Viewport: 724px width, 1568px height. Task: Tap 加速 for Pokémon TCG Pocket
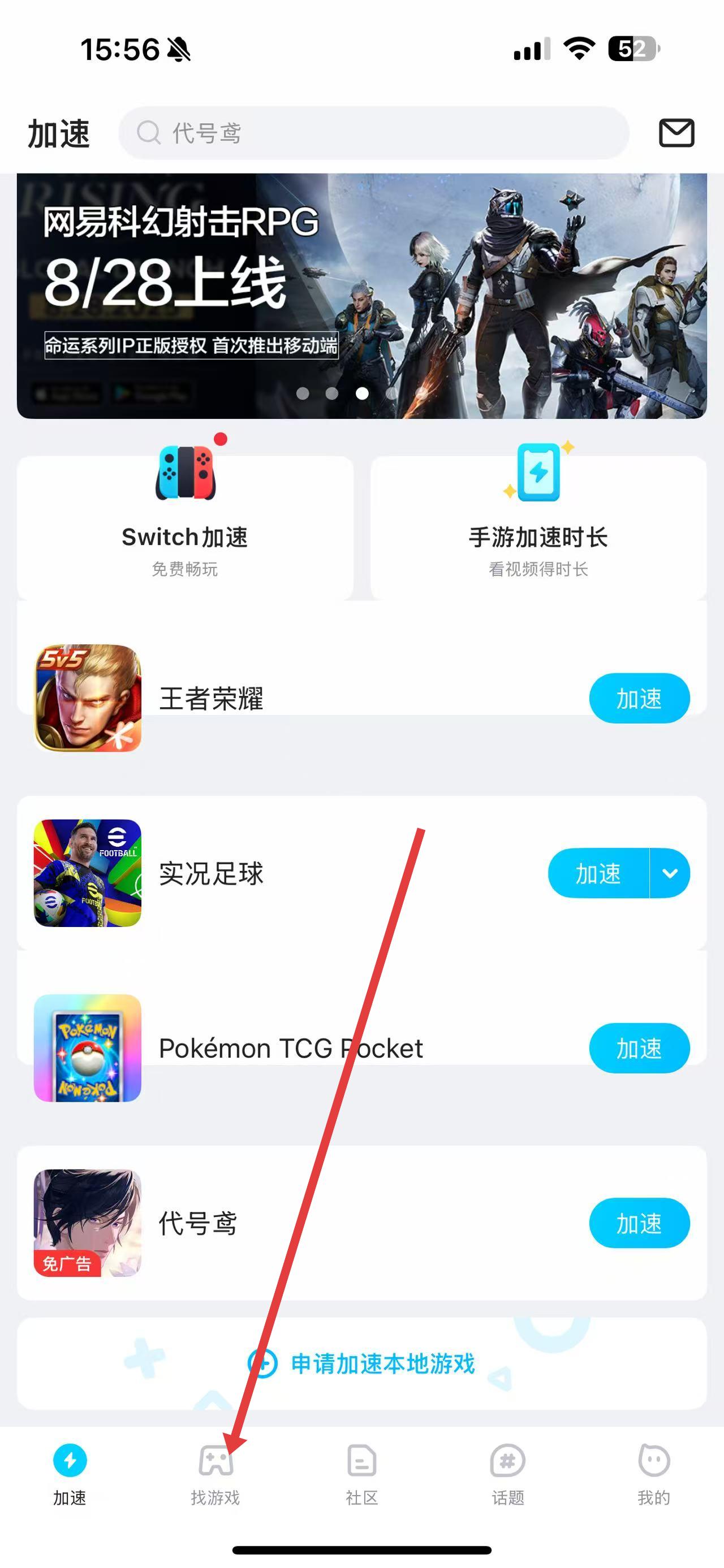pyautogui.click(x=639, y=1047)
